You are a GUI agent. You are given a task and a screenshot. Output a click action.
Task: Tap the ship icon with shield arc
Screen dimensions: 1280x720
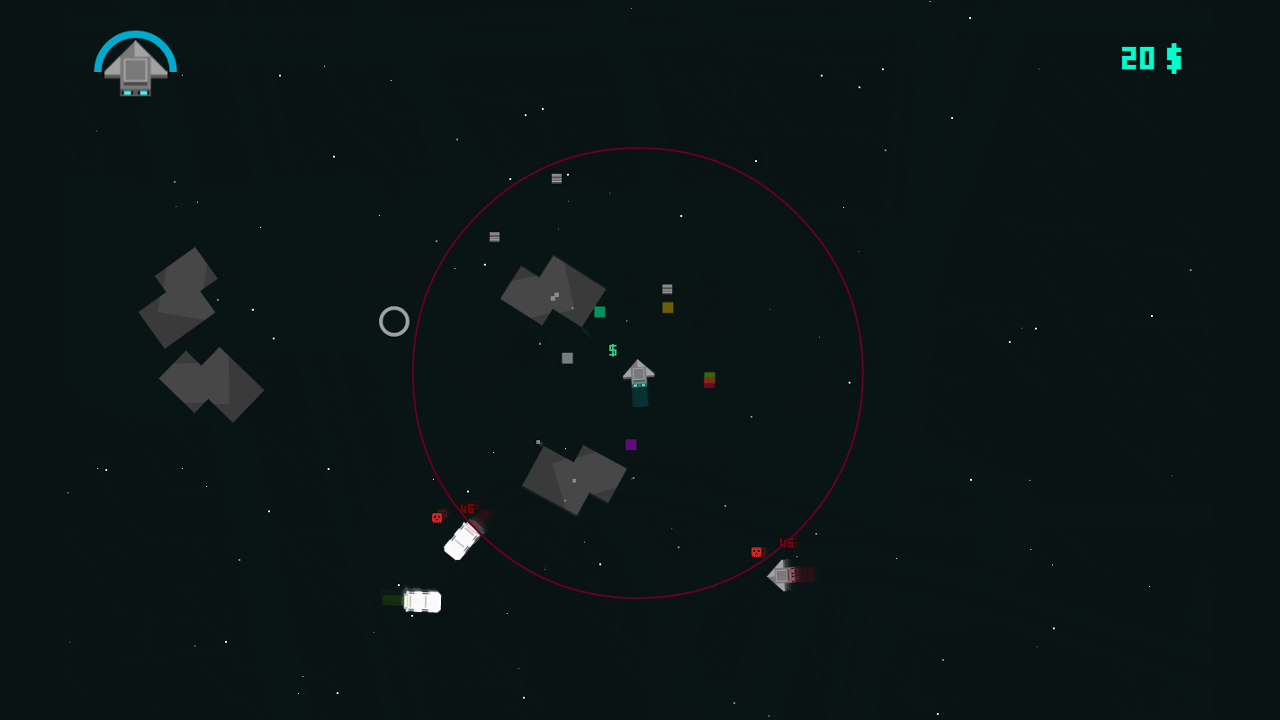[135, 65]
